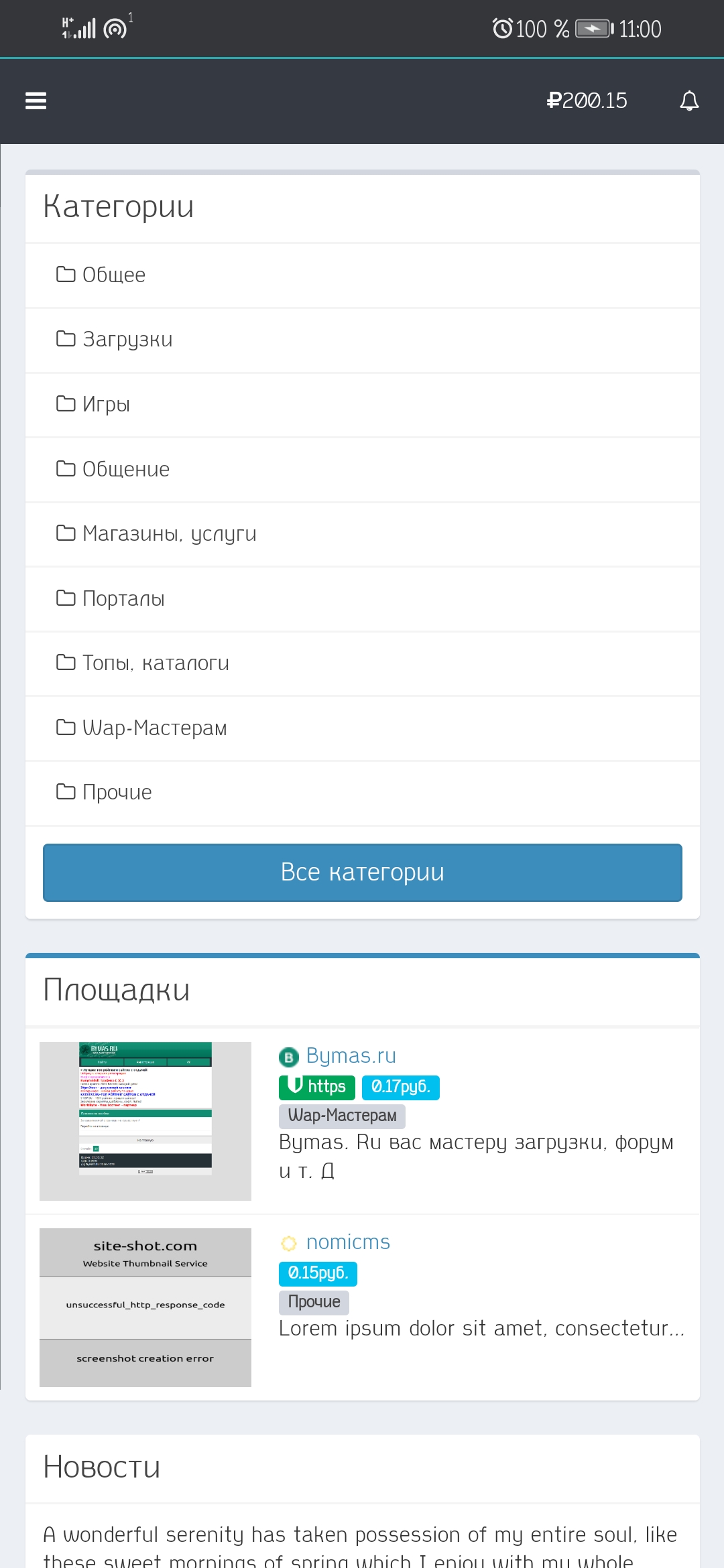
Task: Open the Bymas.ru site link
Action: [x=351, y=1055]
